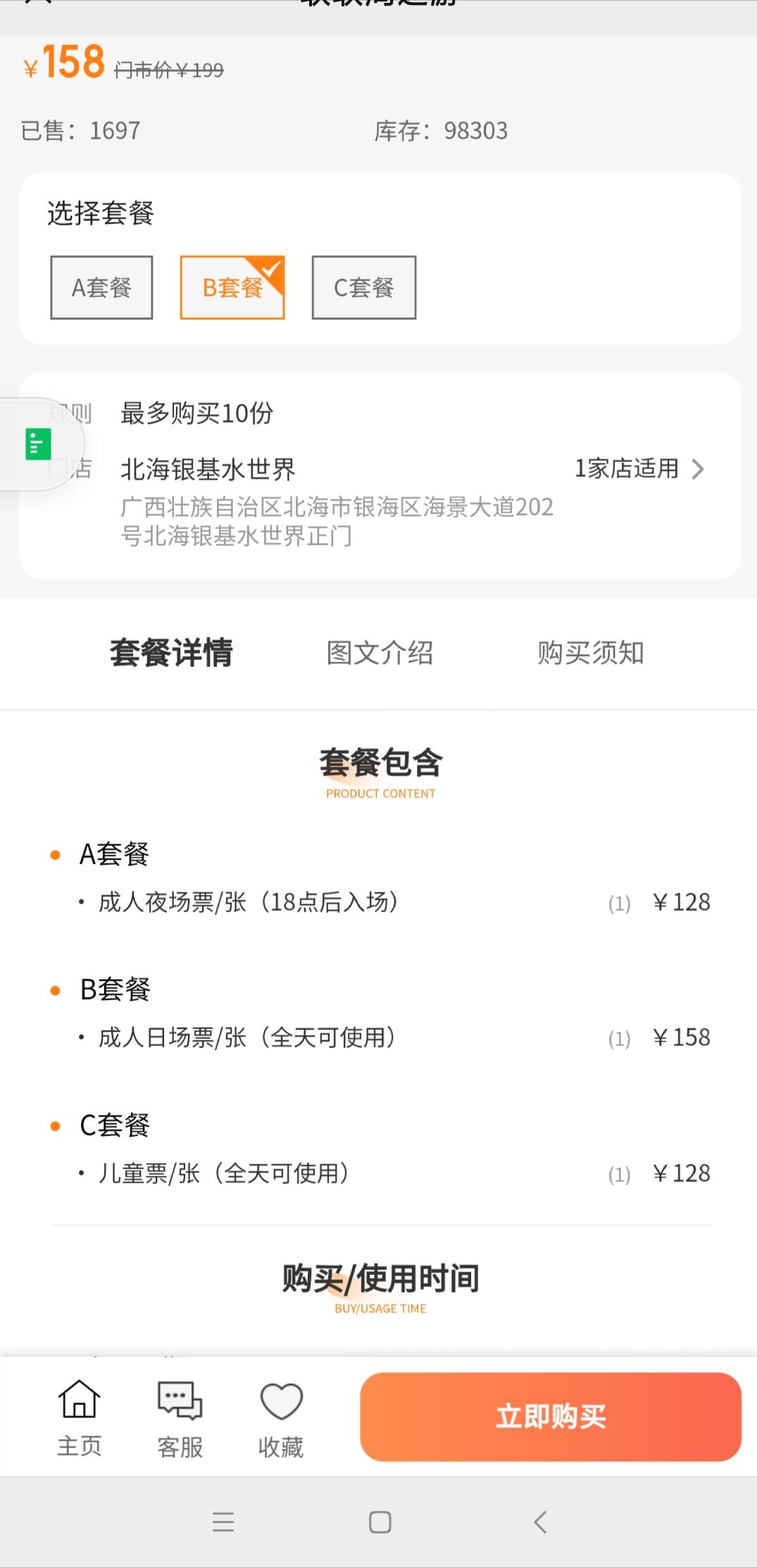This screenshot has width=757, height=1568.
Task: Go back with system back button
Action: [540, 1522]
